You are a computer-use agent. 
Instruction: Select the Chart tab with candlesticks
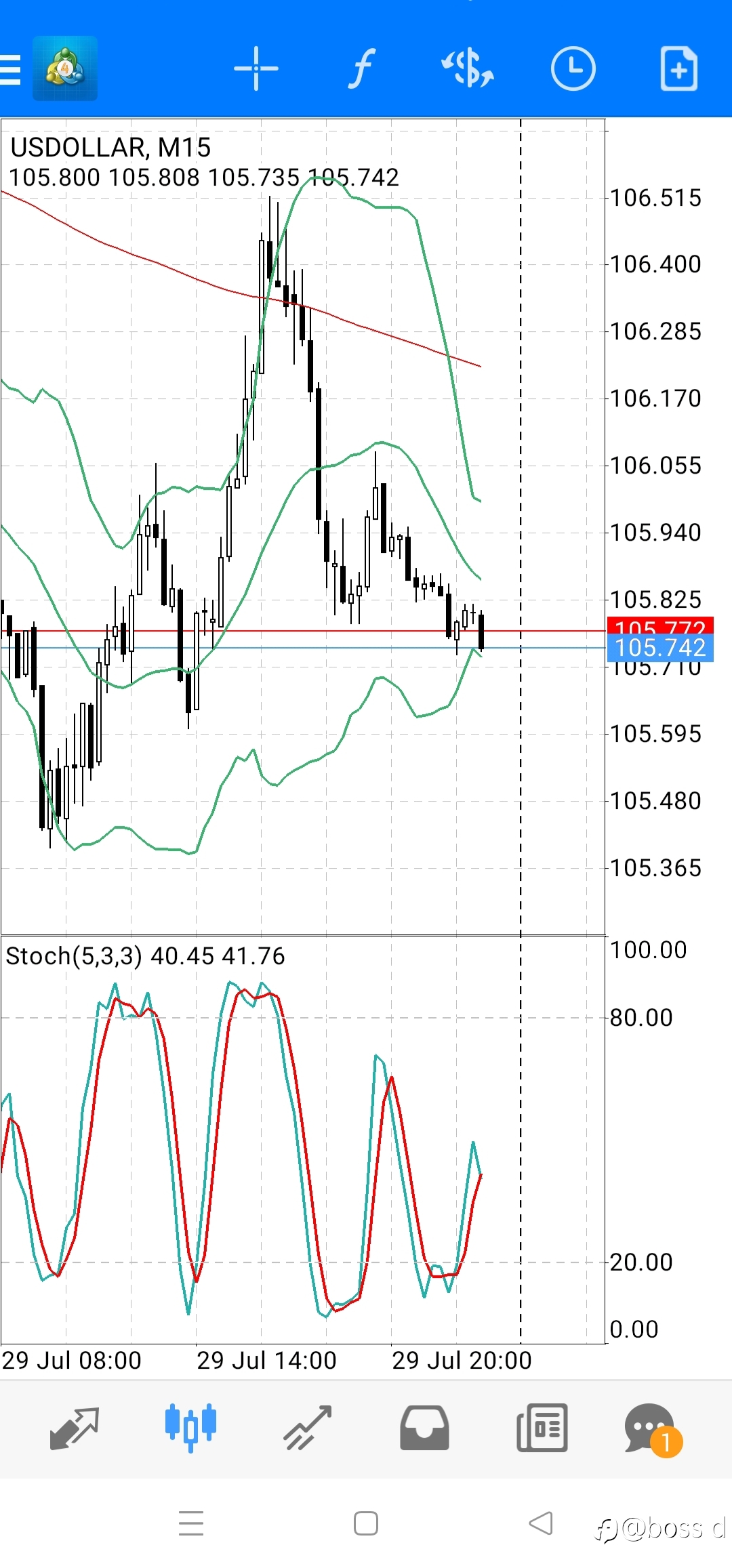(x=190, y=1427)
